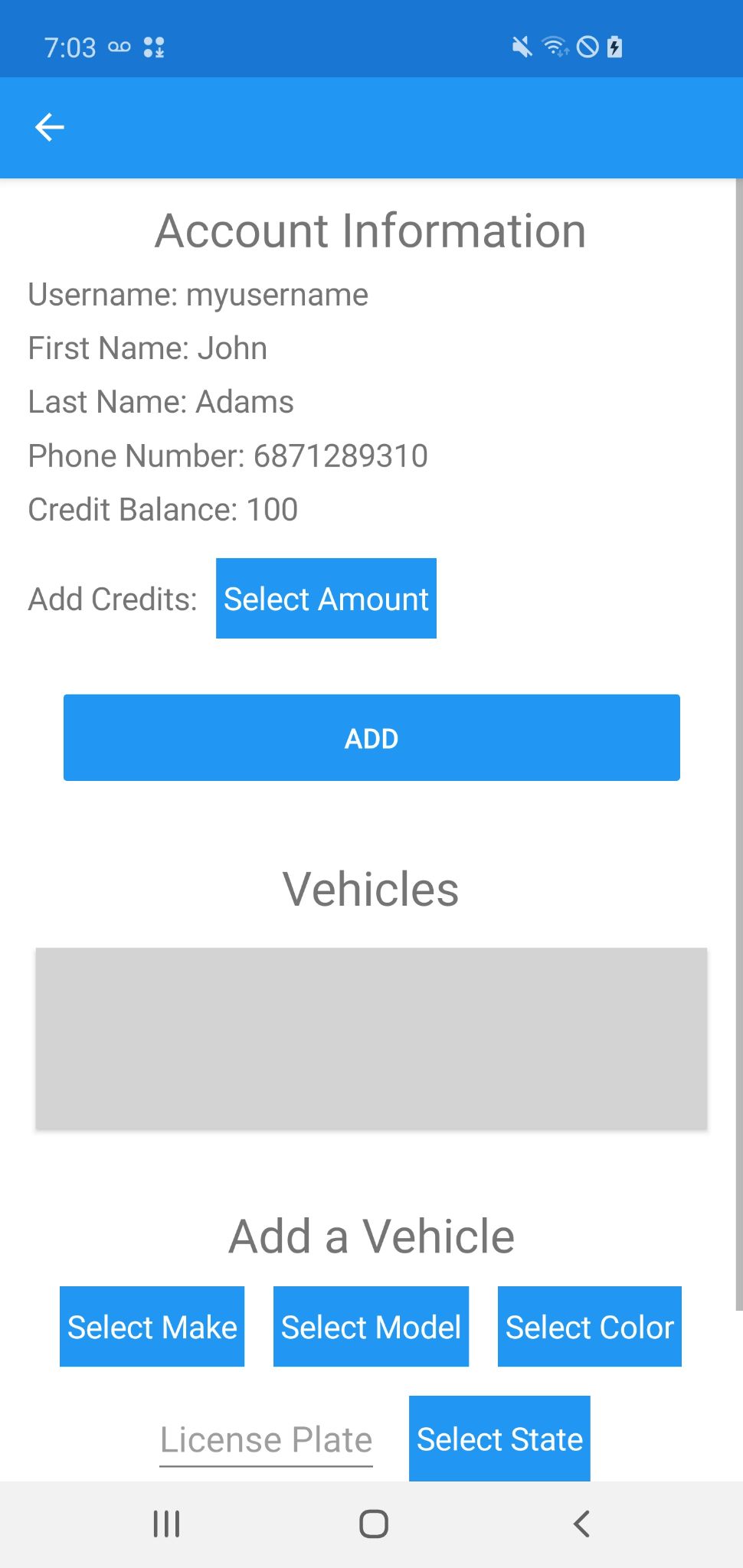The image size is (743, 1568).
Task: Go back using the app bar arrow
Action: 50,127
